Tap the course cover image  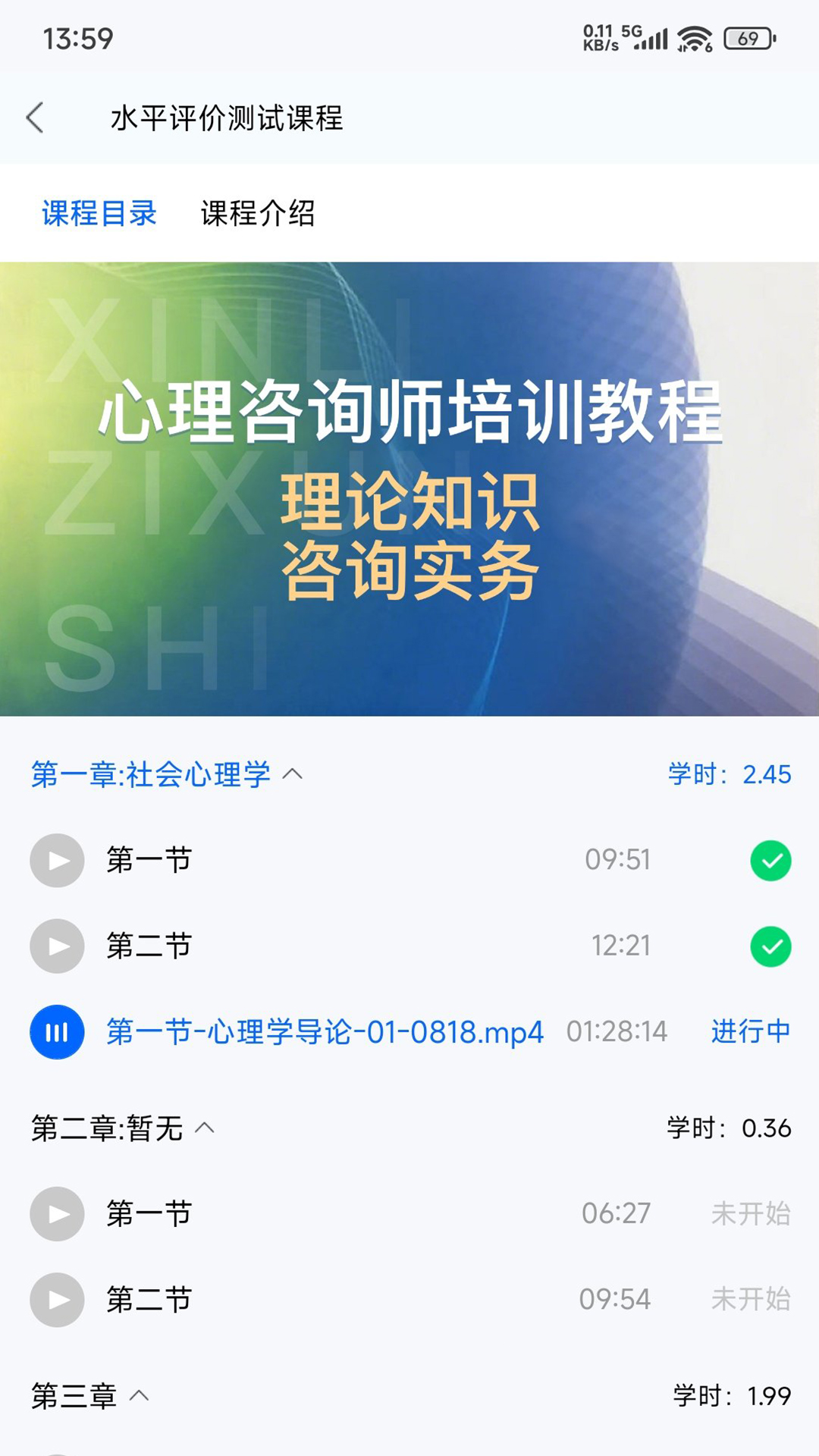409,485
